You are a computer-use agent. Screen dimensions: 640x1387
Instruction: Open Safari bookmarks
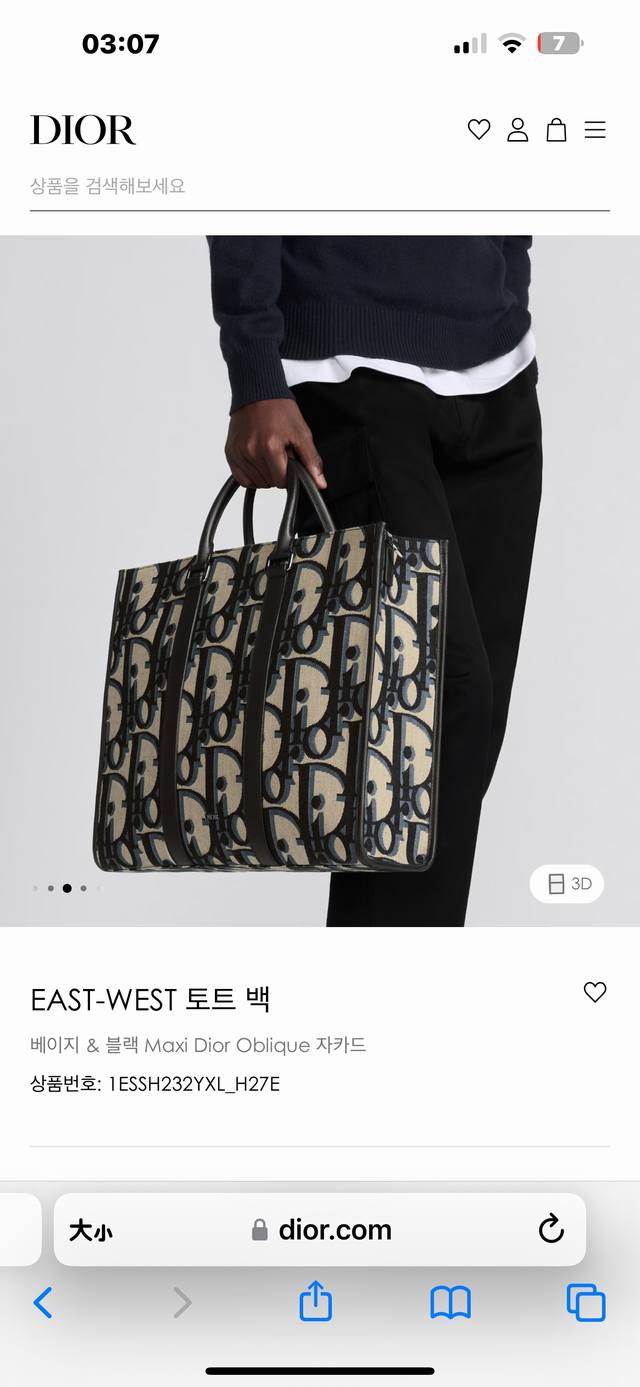coord(451,1302)
